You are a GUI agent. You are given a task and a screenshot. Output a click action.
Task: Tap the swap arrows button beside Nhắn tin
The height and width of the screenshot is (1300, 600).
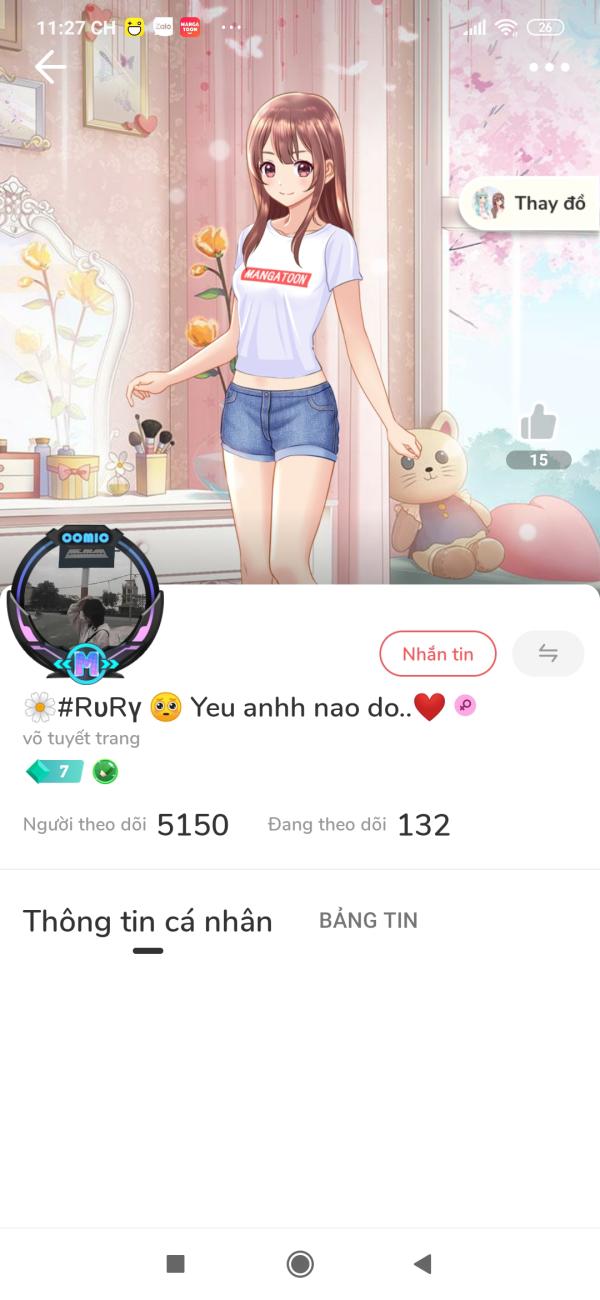point(548,654)
